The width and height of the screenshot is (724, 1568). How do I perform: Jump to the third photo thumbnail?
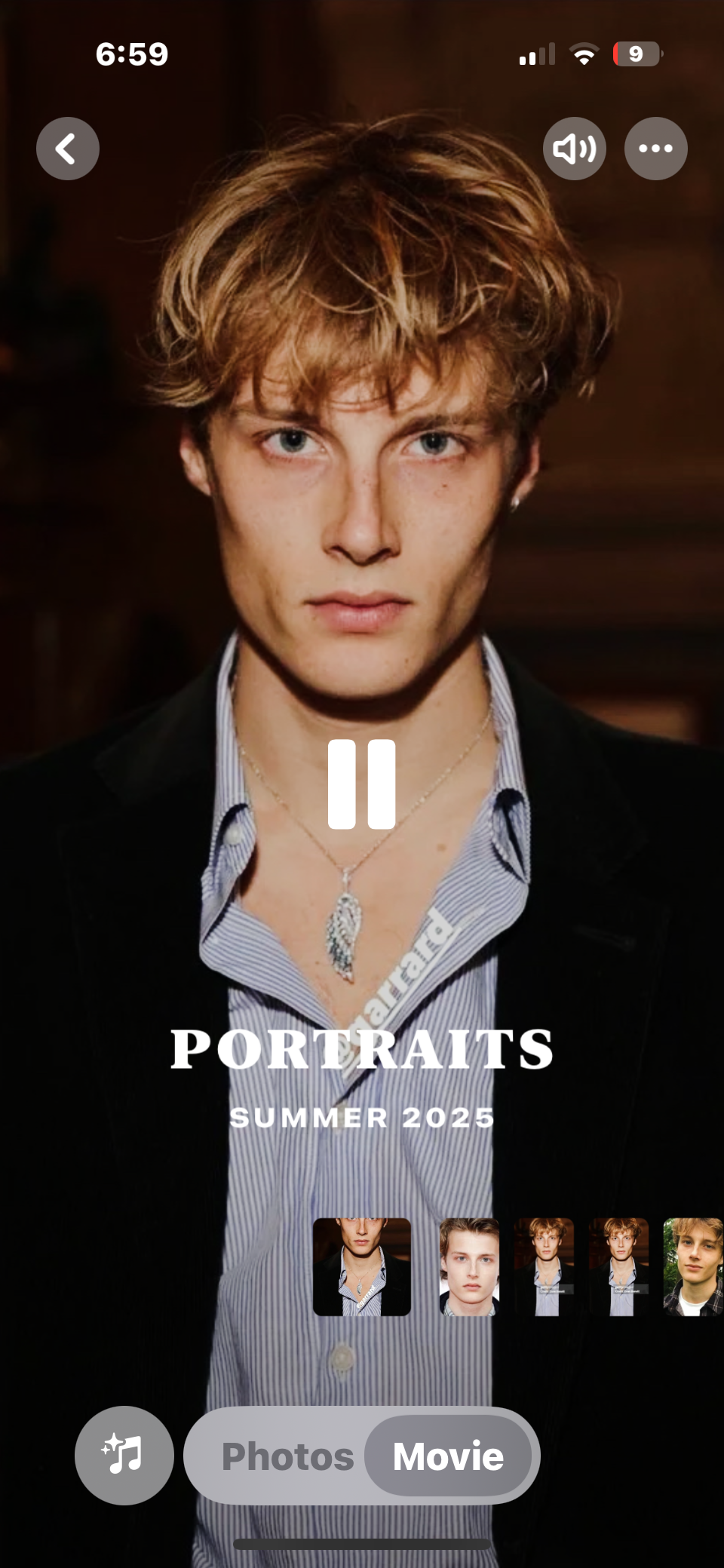544,1267
